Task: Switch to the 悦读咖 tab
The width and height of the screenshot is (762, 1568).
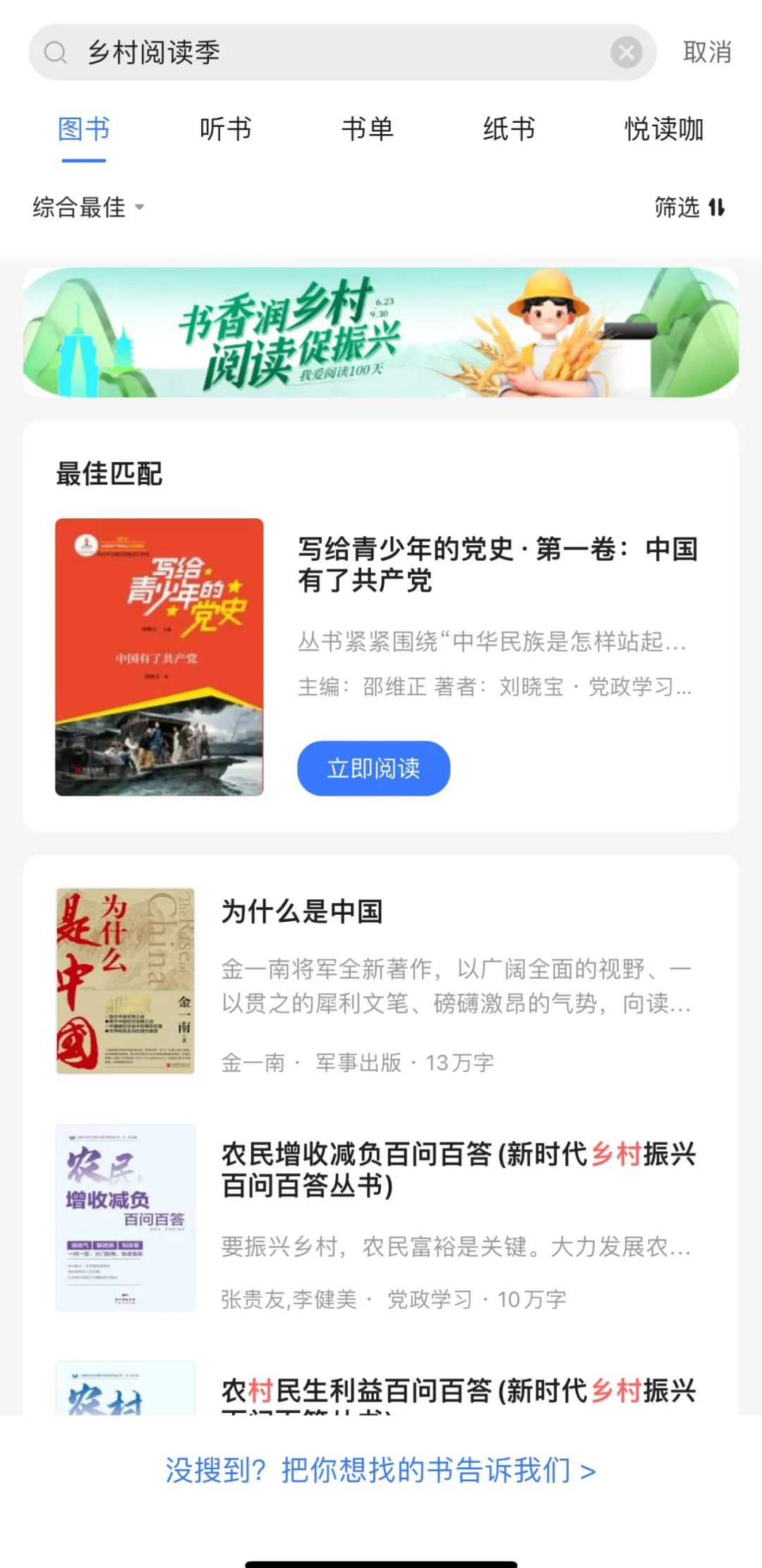Action: (x=663, y=130)
